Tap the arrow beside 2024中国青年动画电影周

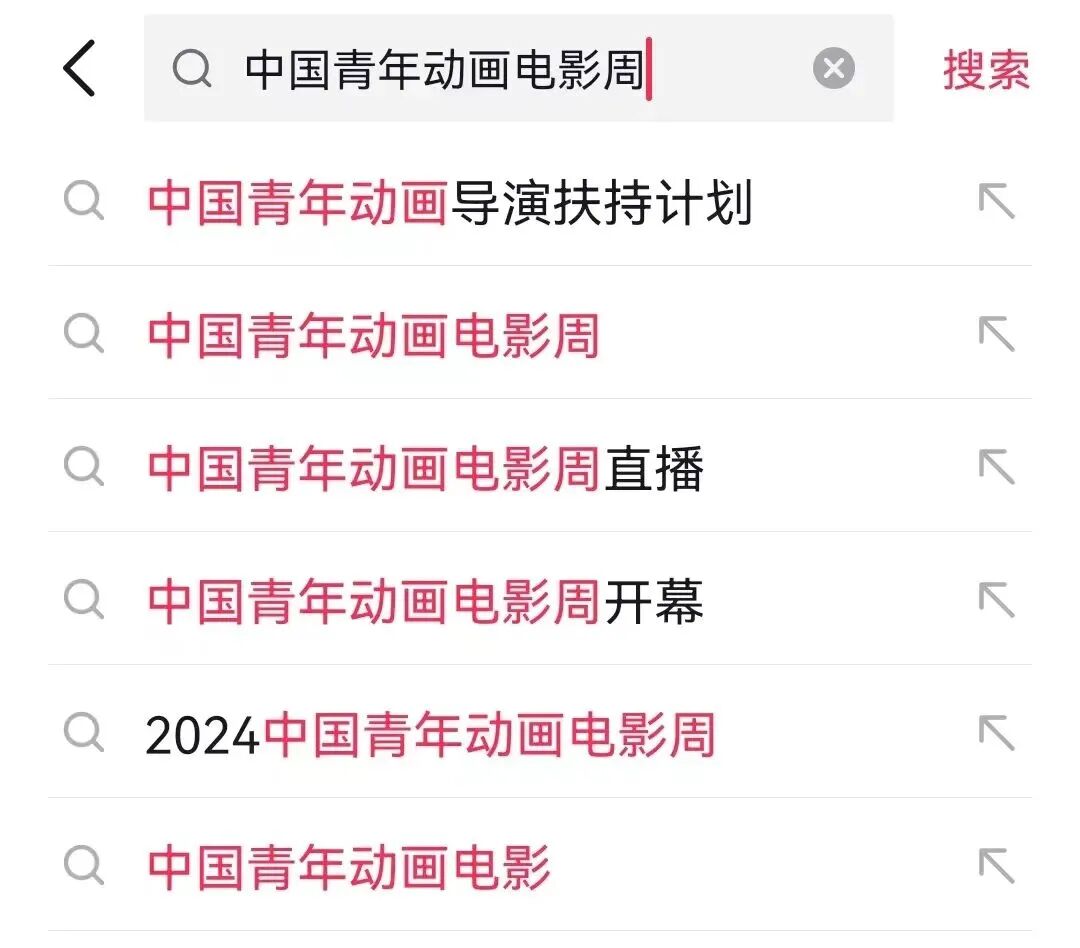point(996,735)
